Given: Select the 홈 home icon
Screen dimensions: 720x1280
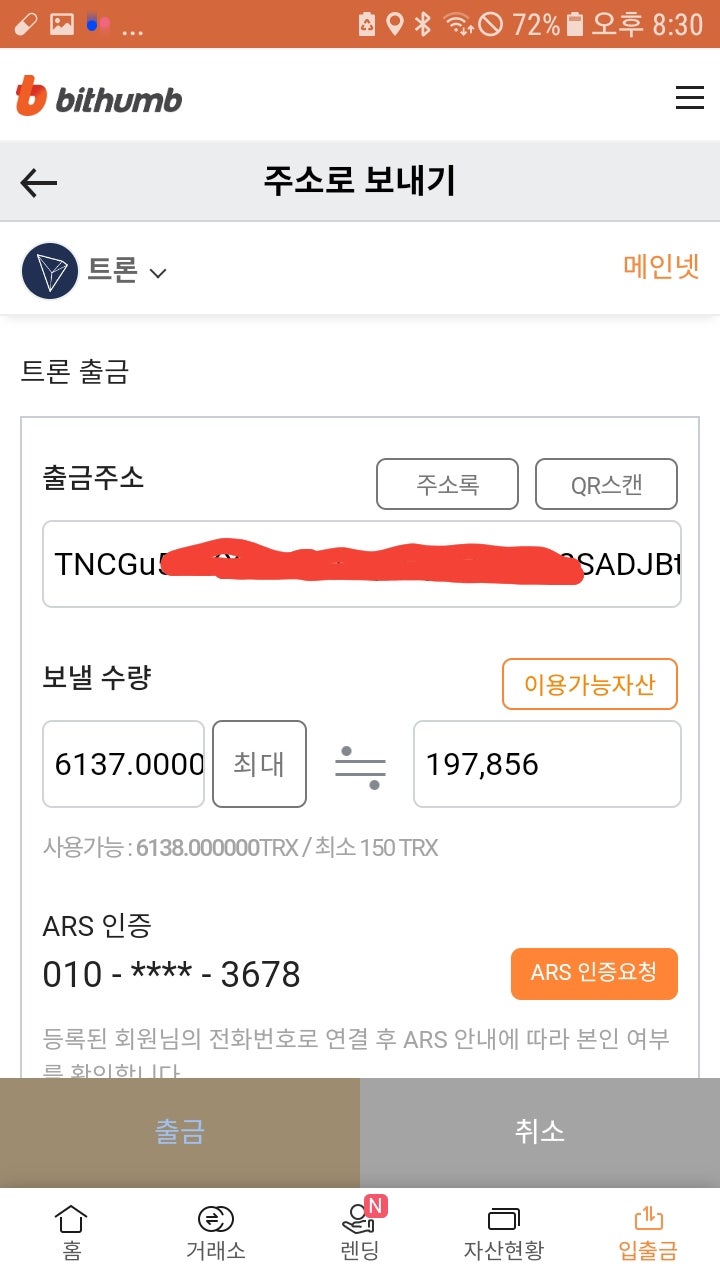Looking at the screenshot, I should [x=69, y=1230].
